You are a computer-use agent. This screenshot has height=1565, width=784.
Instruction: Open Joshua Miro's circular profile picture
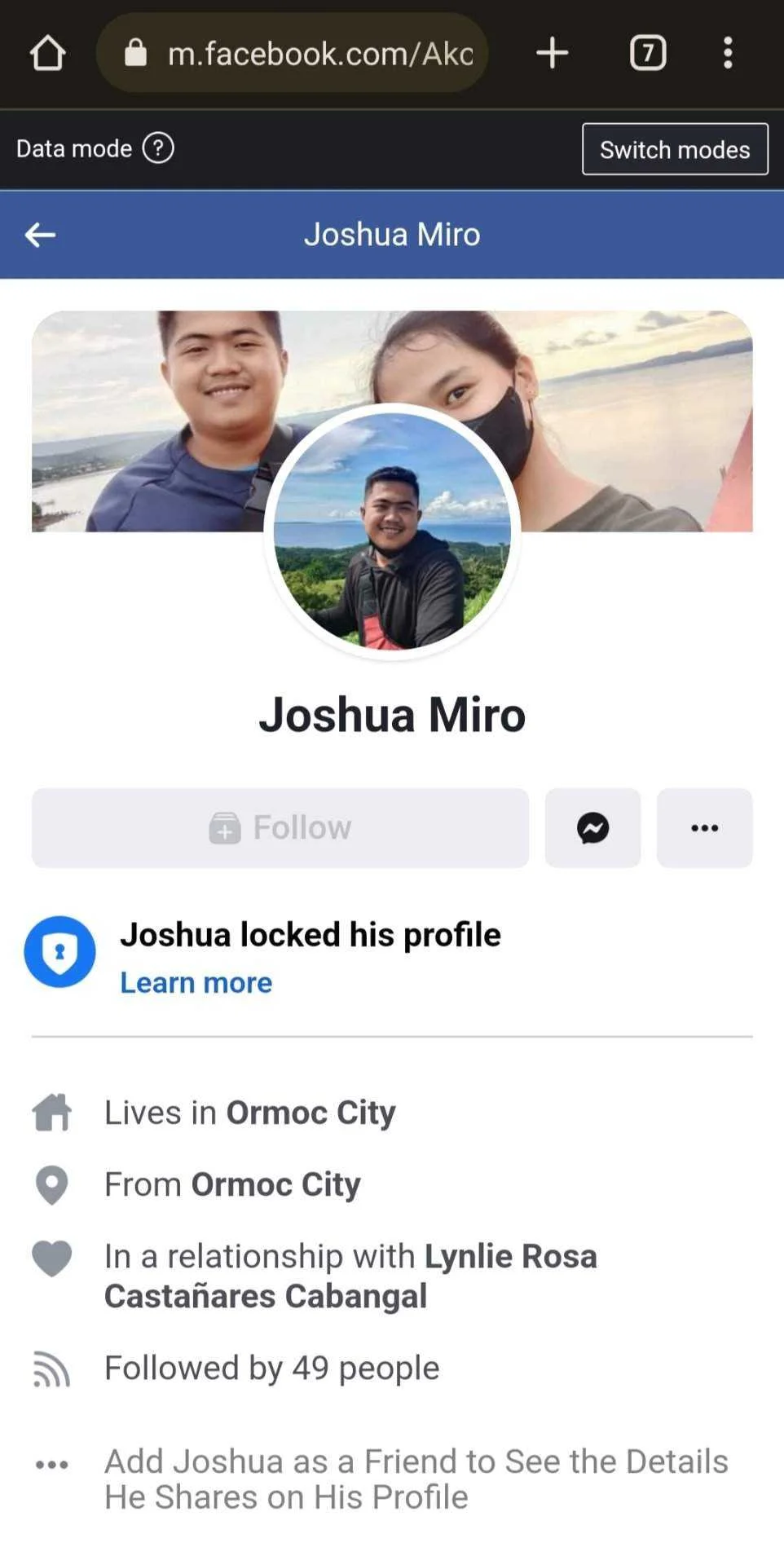point(392,531)
